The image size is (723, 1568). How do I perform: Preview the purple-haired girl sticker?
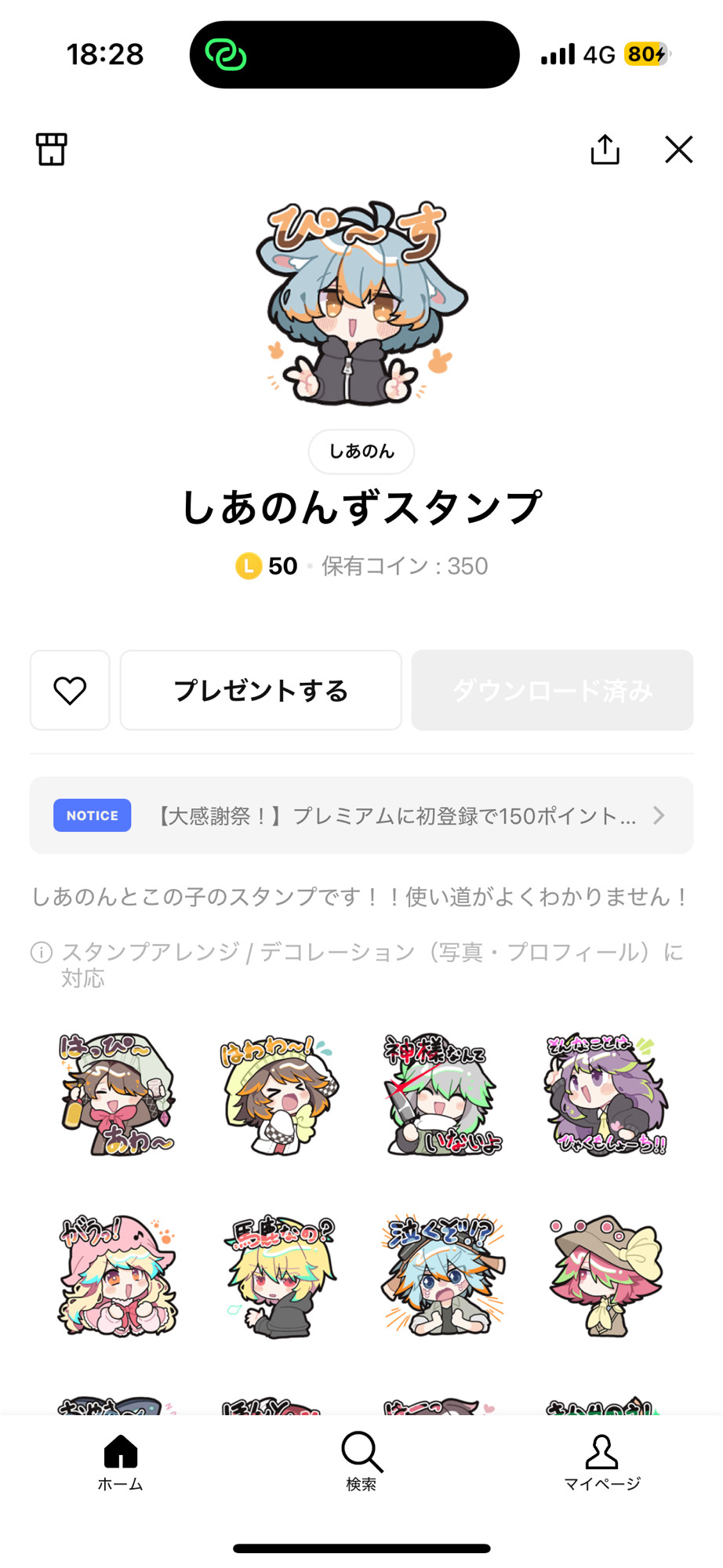click(x=605, y=1094)
